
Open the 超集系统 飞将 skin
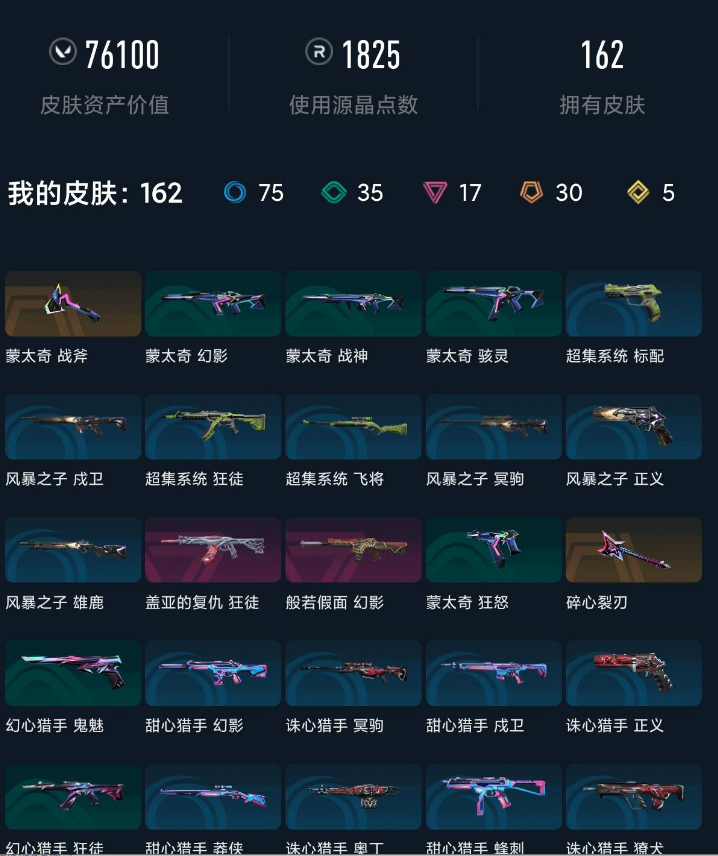click(353, 426)
